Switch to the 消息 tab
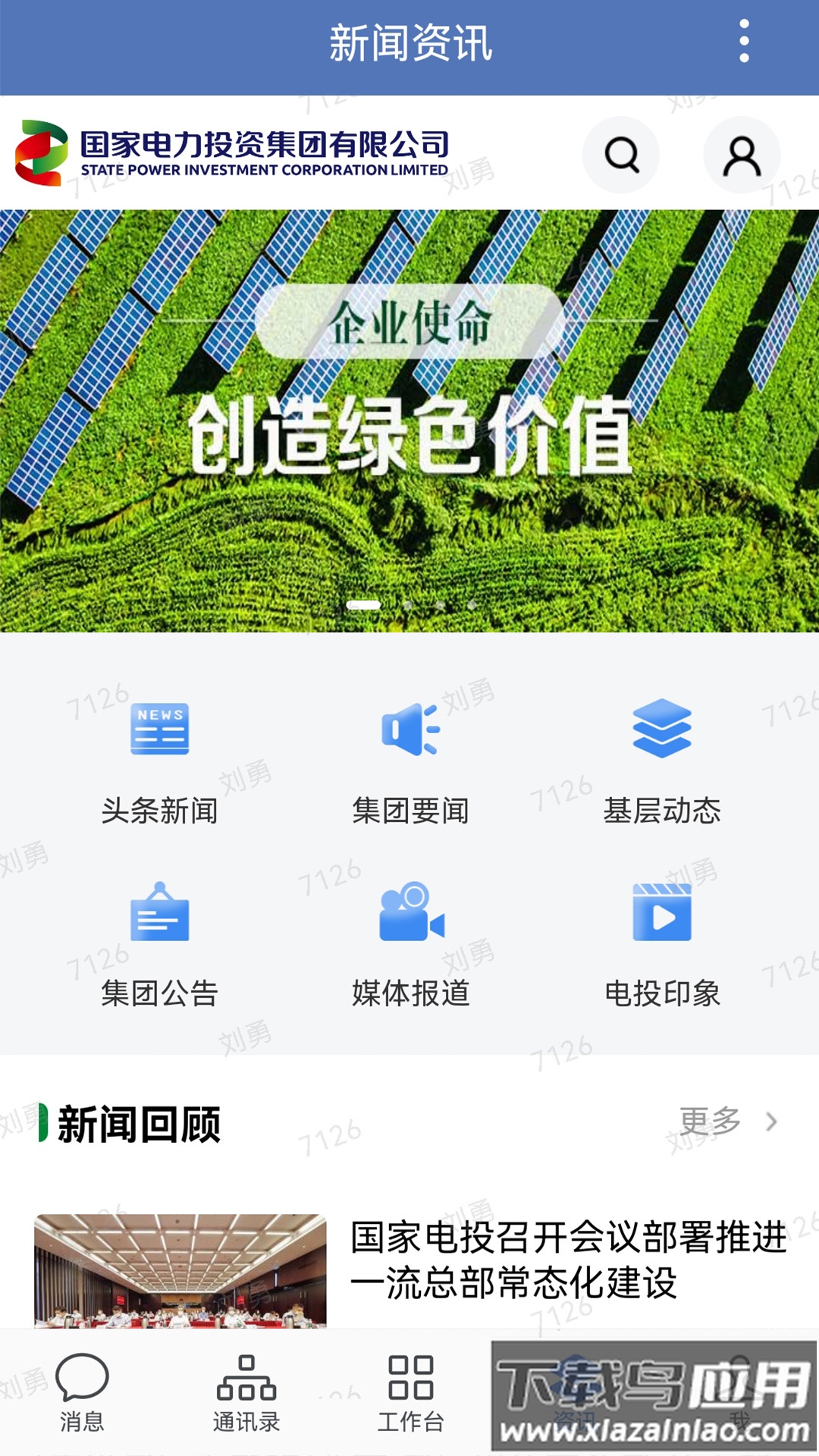 coord(82,1393)
